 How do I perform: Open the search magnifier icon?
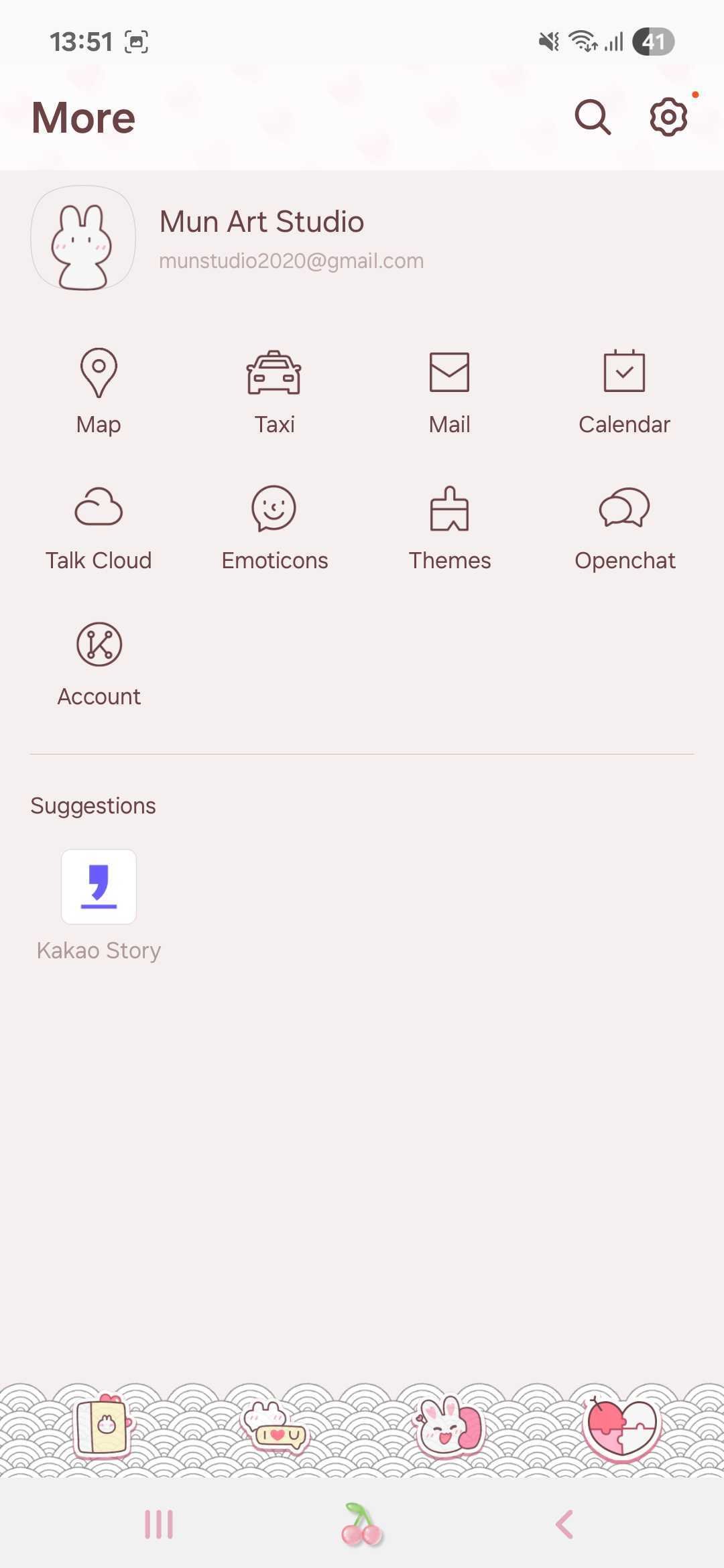point(593,118)
